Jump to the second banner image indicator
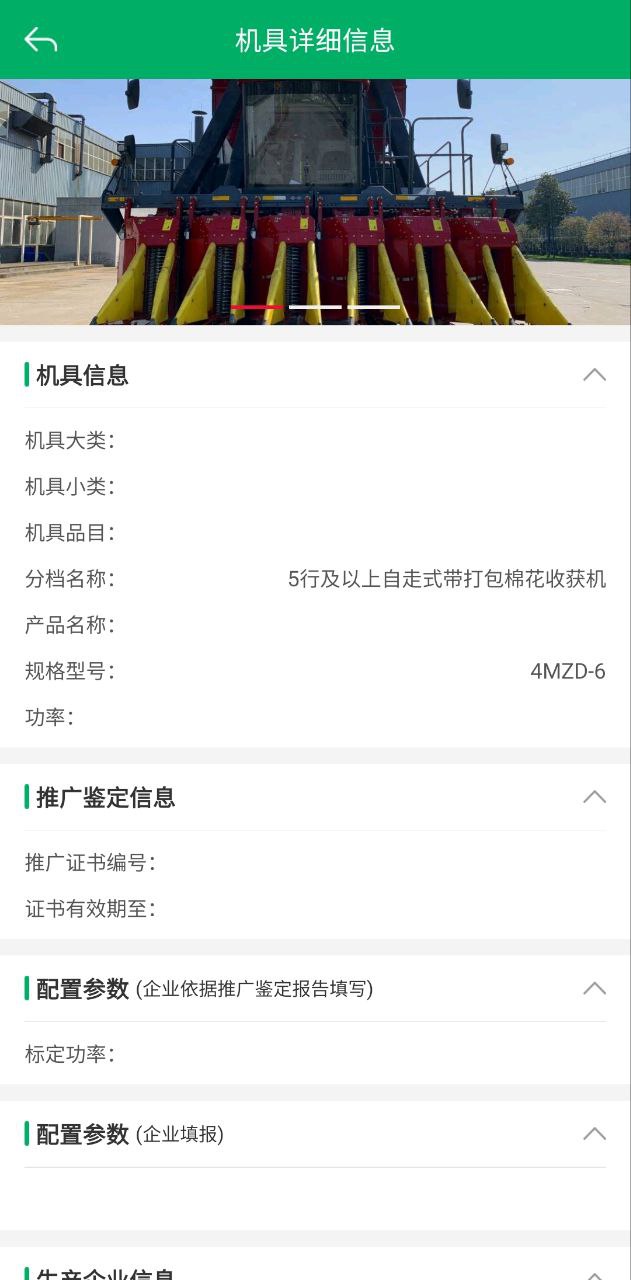This screenshot has height=1280, width=631. (315, 307)
